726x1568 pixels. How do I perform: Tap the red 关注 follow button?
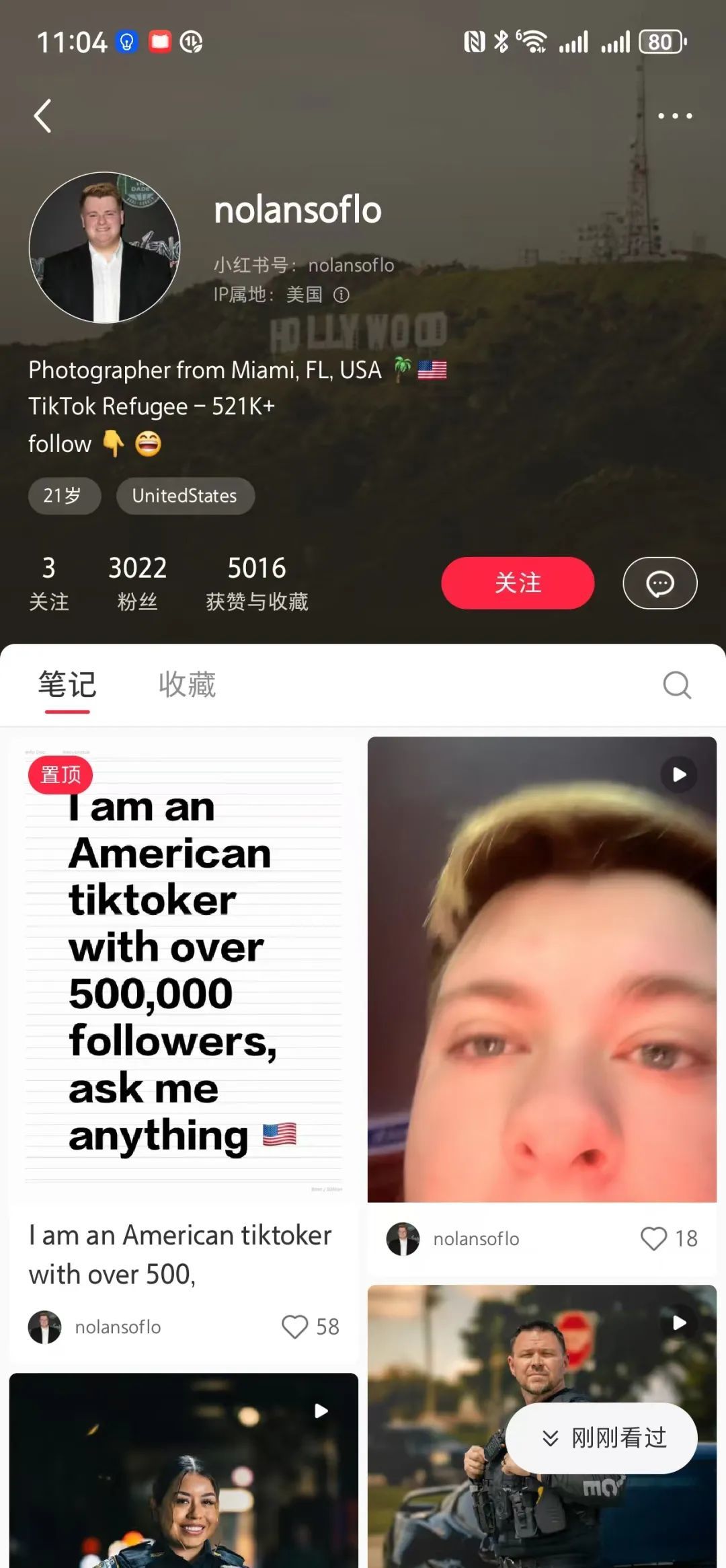518,583
